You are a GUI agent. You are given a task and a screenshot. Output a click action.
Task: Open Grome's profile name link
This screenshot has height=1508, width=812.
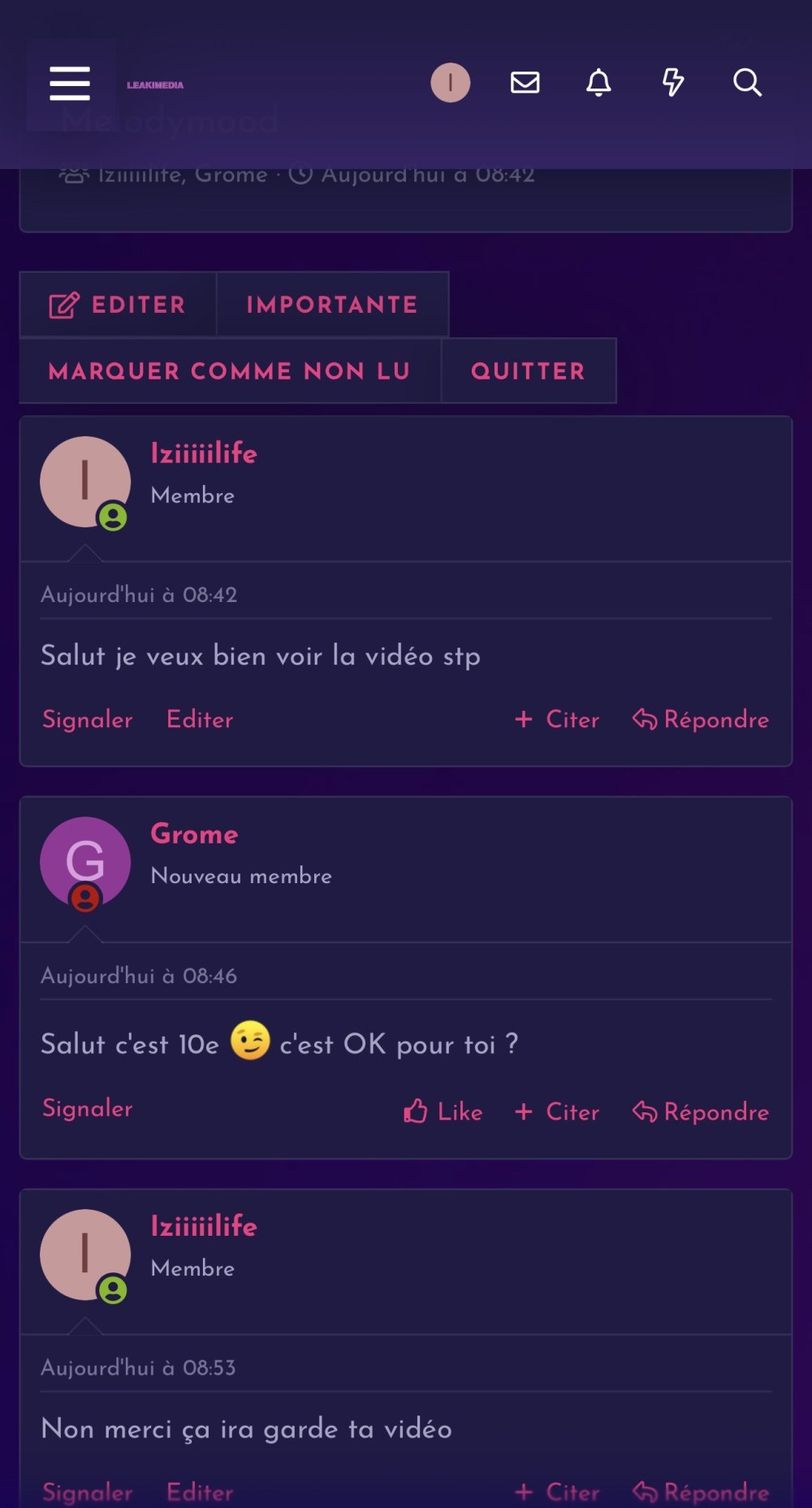pyautogui.click(x=194, y=834)
